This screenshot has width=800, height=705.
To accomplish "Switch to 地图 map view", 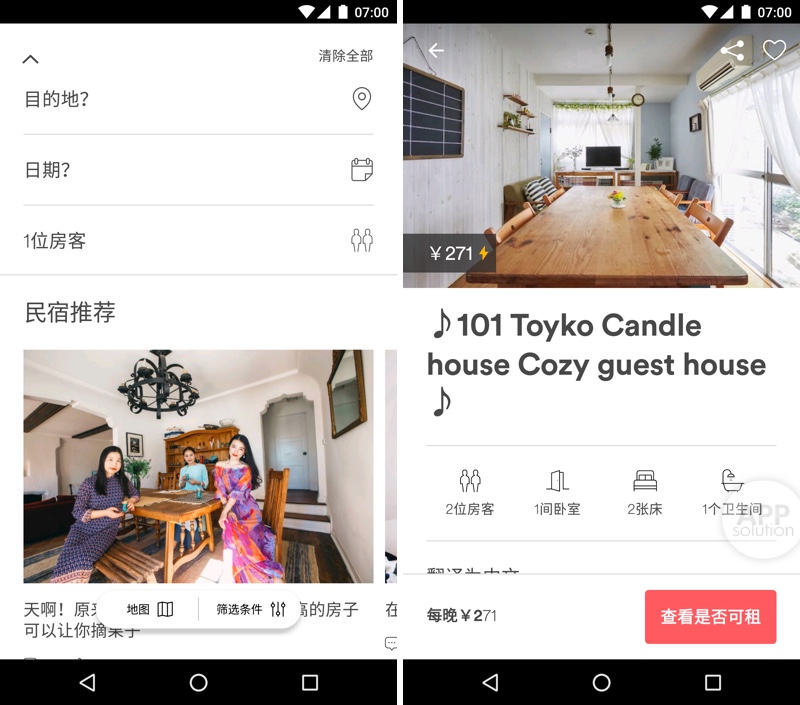I will (150, 609).
